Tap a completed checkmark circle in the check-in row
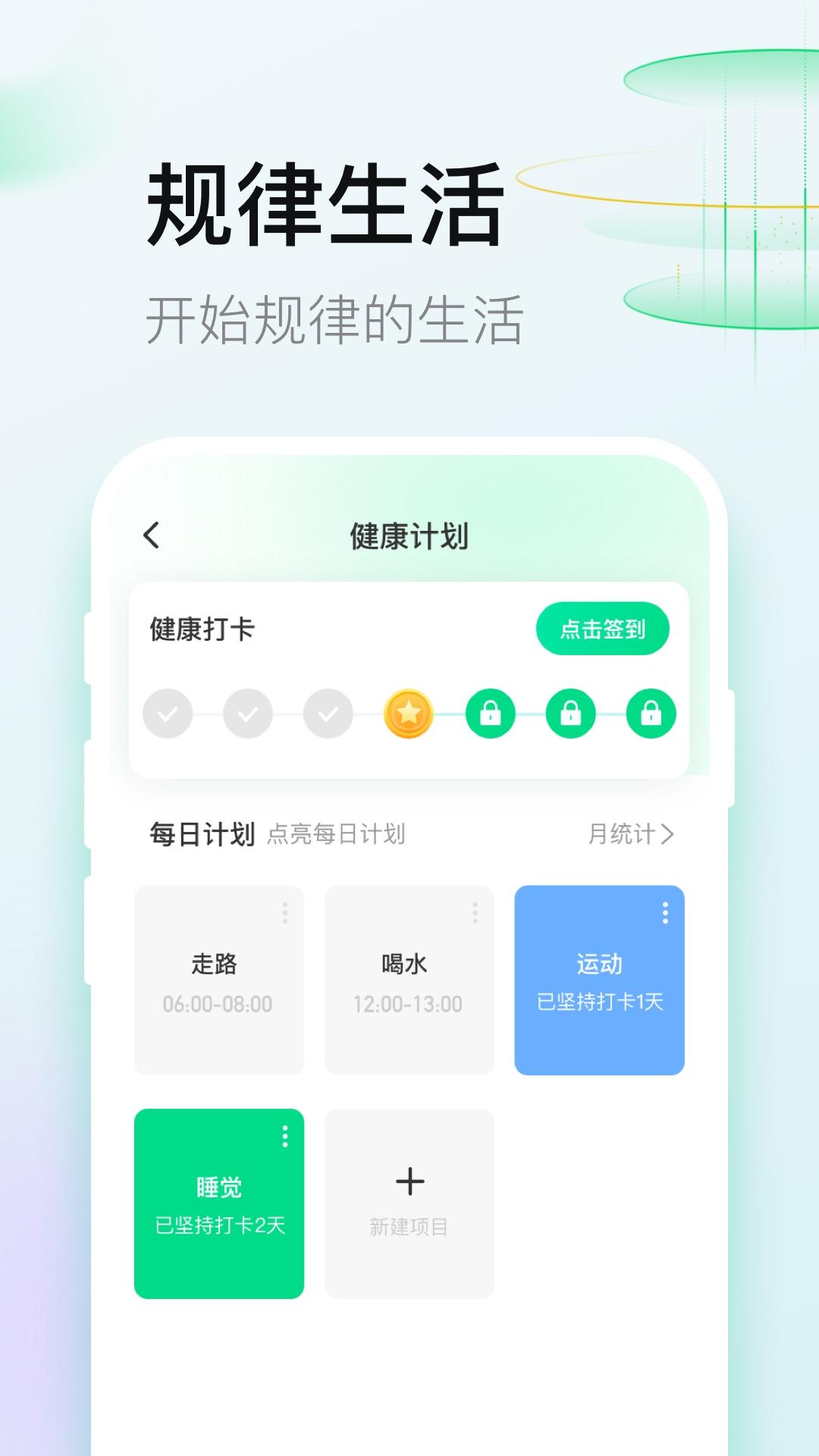The height and width of the screenshot is (1456, 819). [168, 714]
